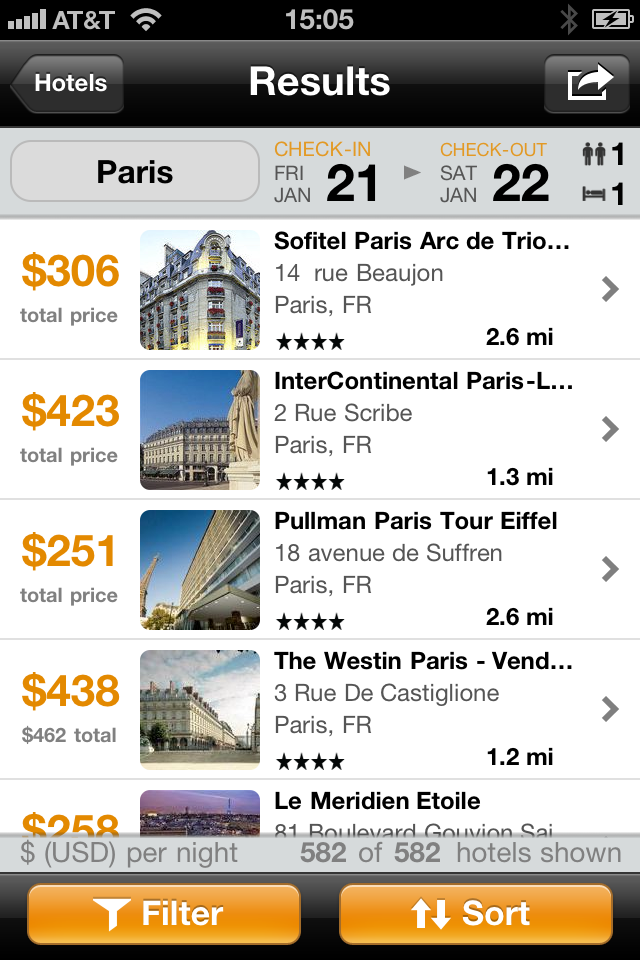Sort the hotel list
The image size is (640, 960).
coord(476,914)
